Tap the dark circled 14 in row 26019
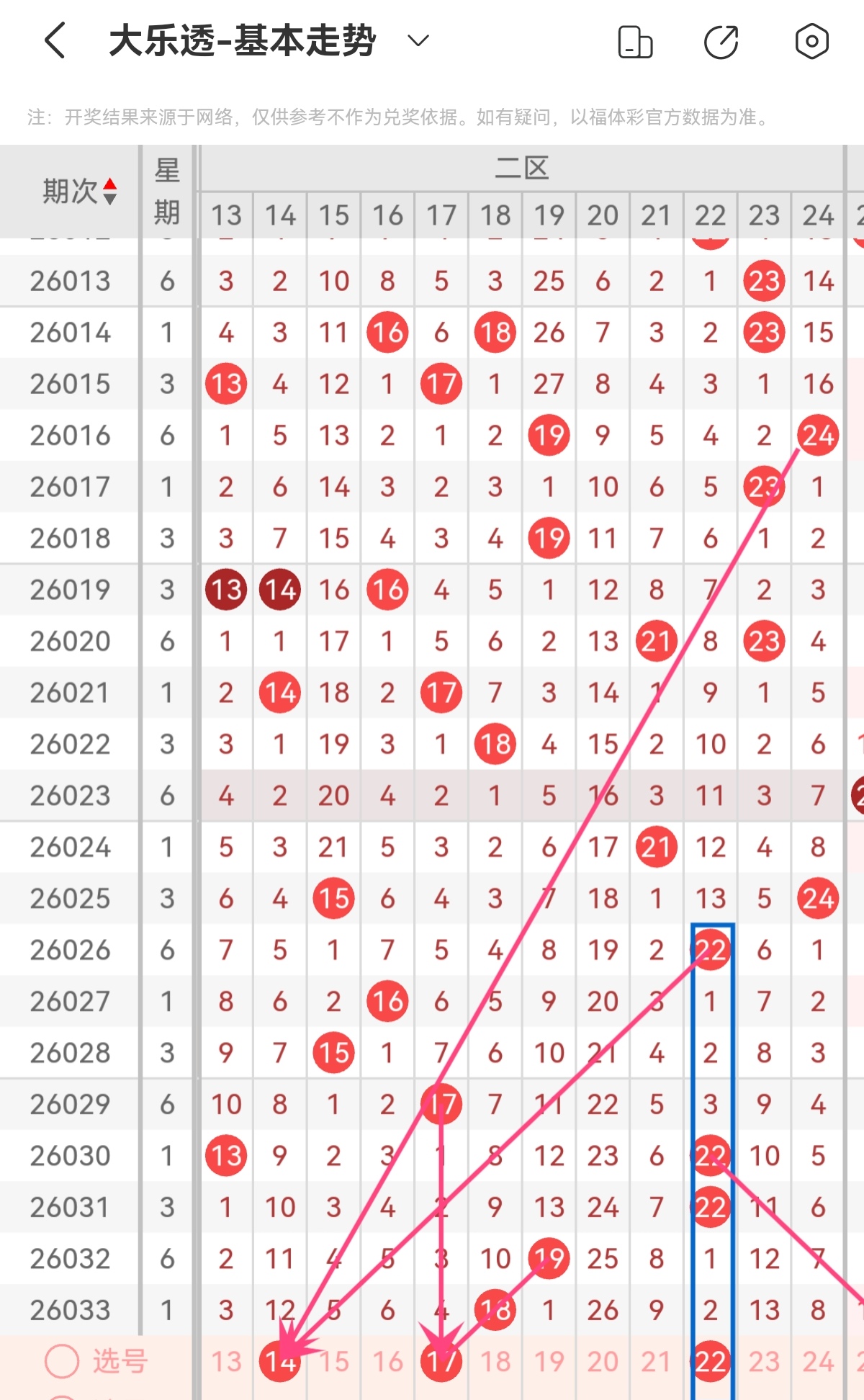864x1400 pixels. coord(279,589)
